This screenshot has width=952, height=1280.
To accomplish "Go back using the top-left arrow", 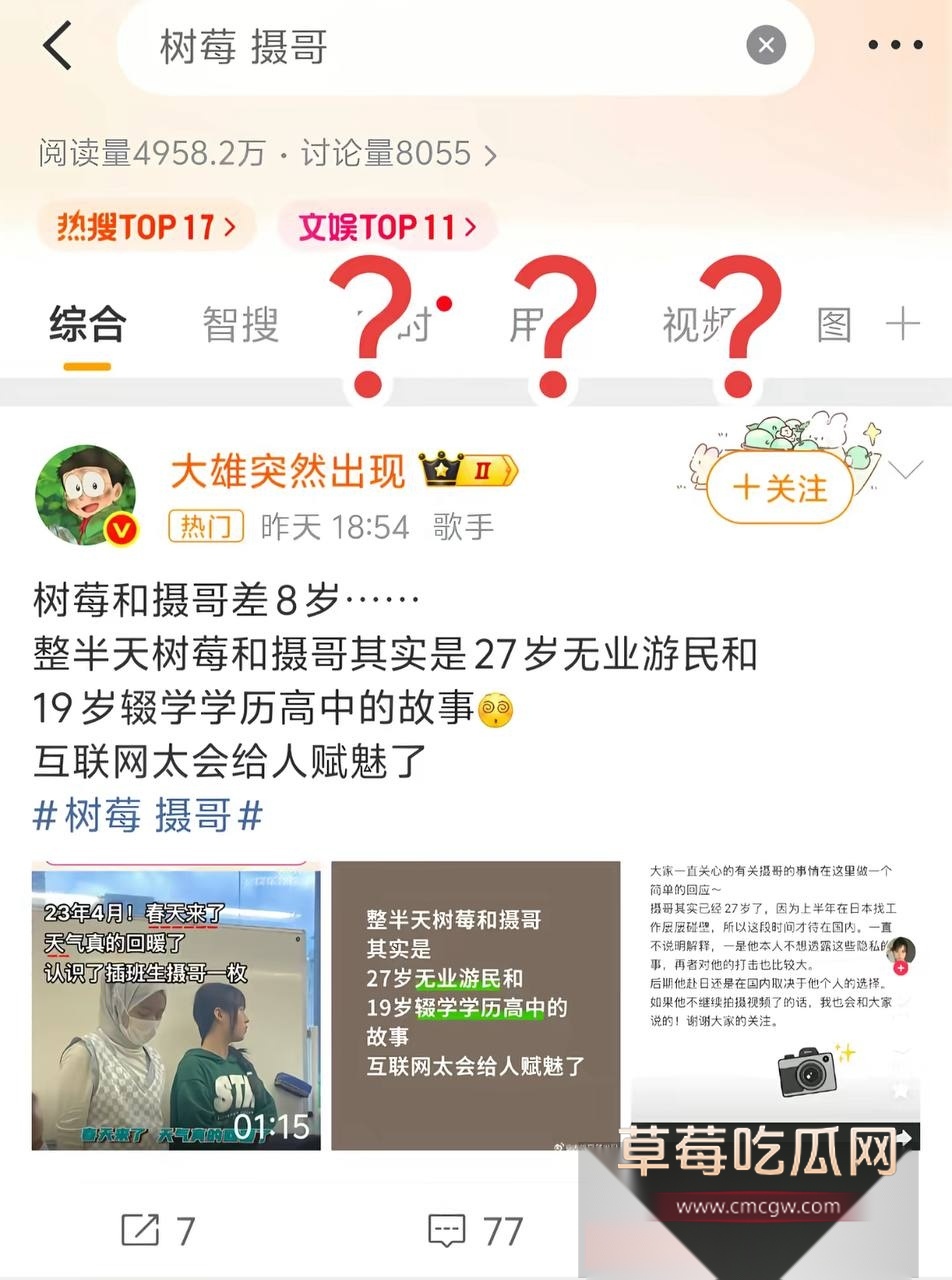I will pyautogui.click(x=58, y=46).
